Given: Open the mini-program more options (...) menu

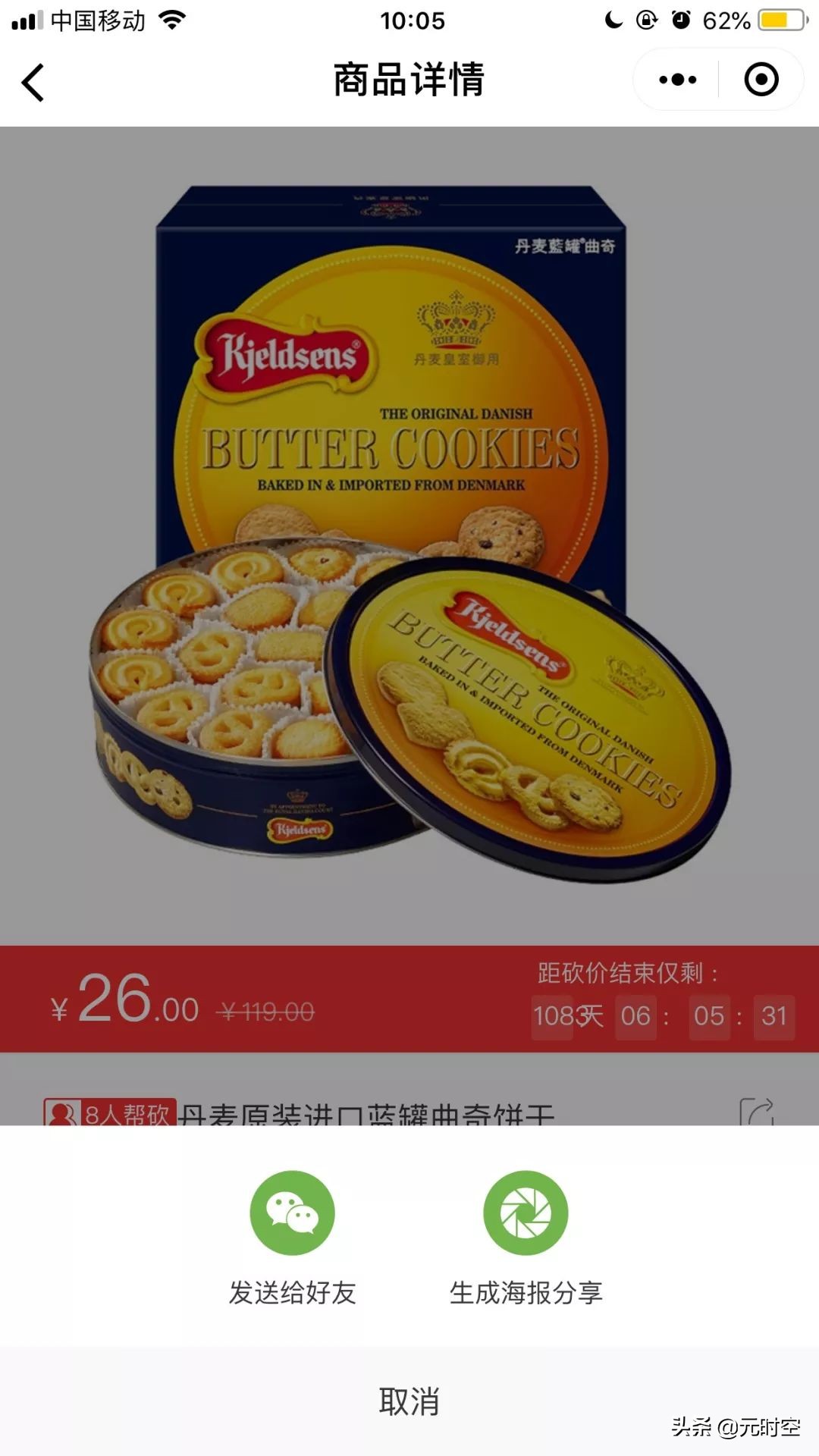Looking at the screenshot, I should click(677, 79).
